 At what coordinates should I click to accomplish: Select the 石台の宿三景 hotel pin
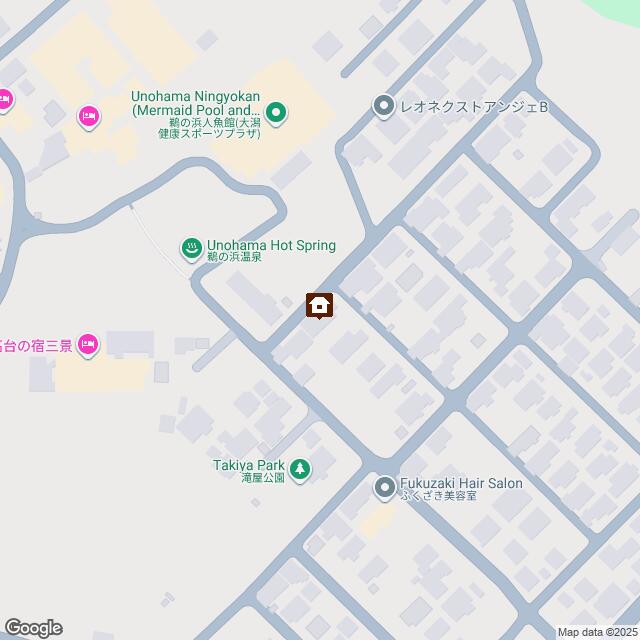[x=88, y=345]
